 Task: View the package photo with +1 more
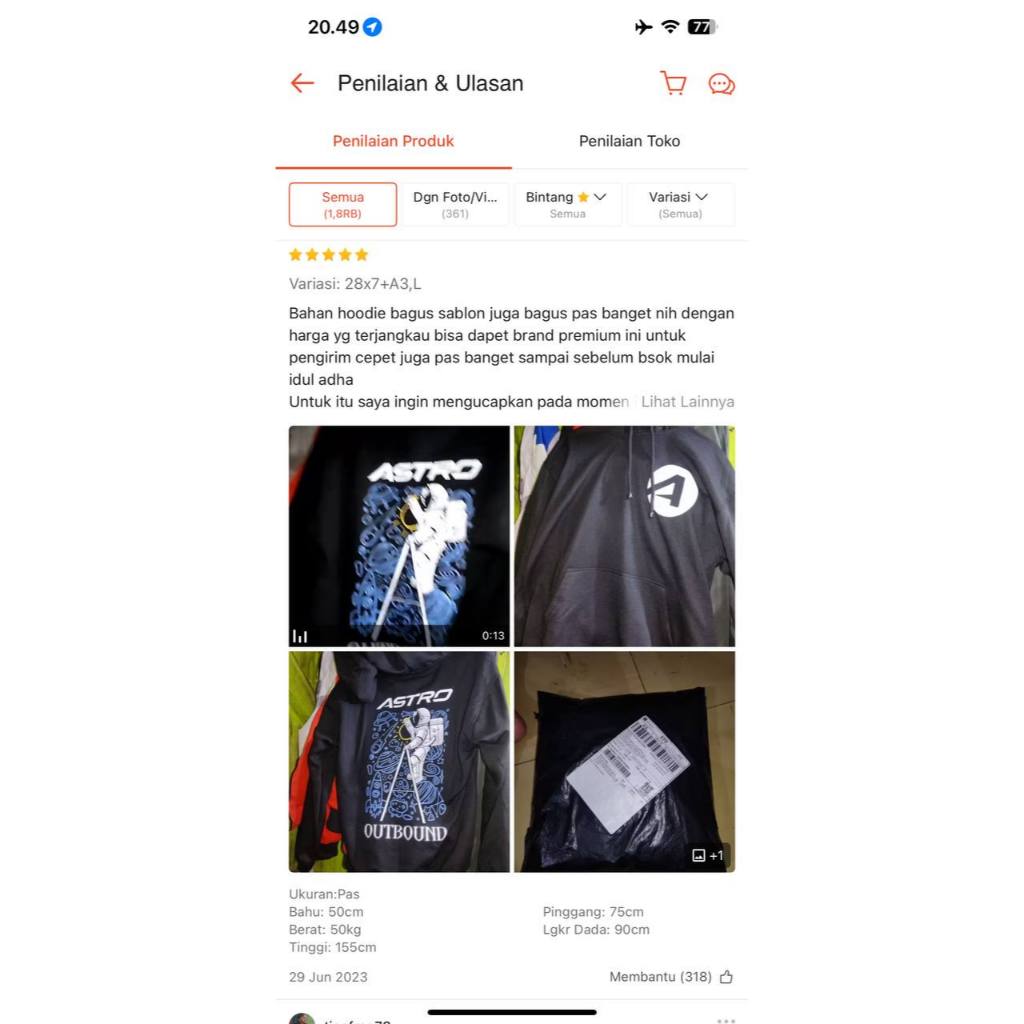pyautogui.click(x=624, y=761)
